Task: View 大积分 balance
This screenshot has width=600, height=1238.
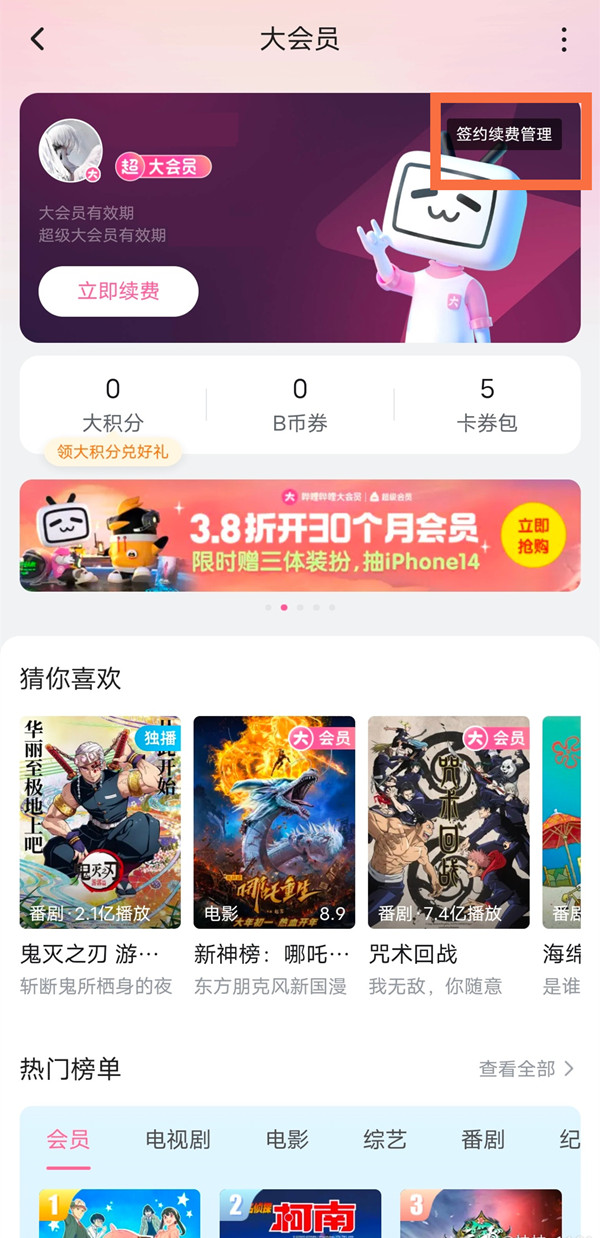Action: tap(113, 404)
